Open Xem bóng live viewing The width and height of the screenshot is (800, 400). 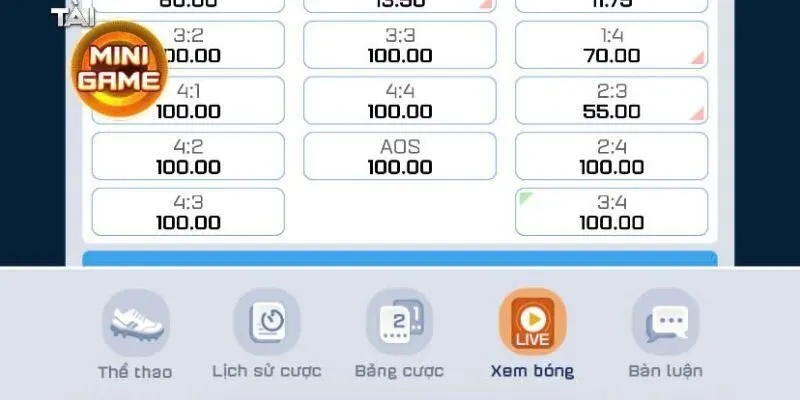(x=532, y=335)
